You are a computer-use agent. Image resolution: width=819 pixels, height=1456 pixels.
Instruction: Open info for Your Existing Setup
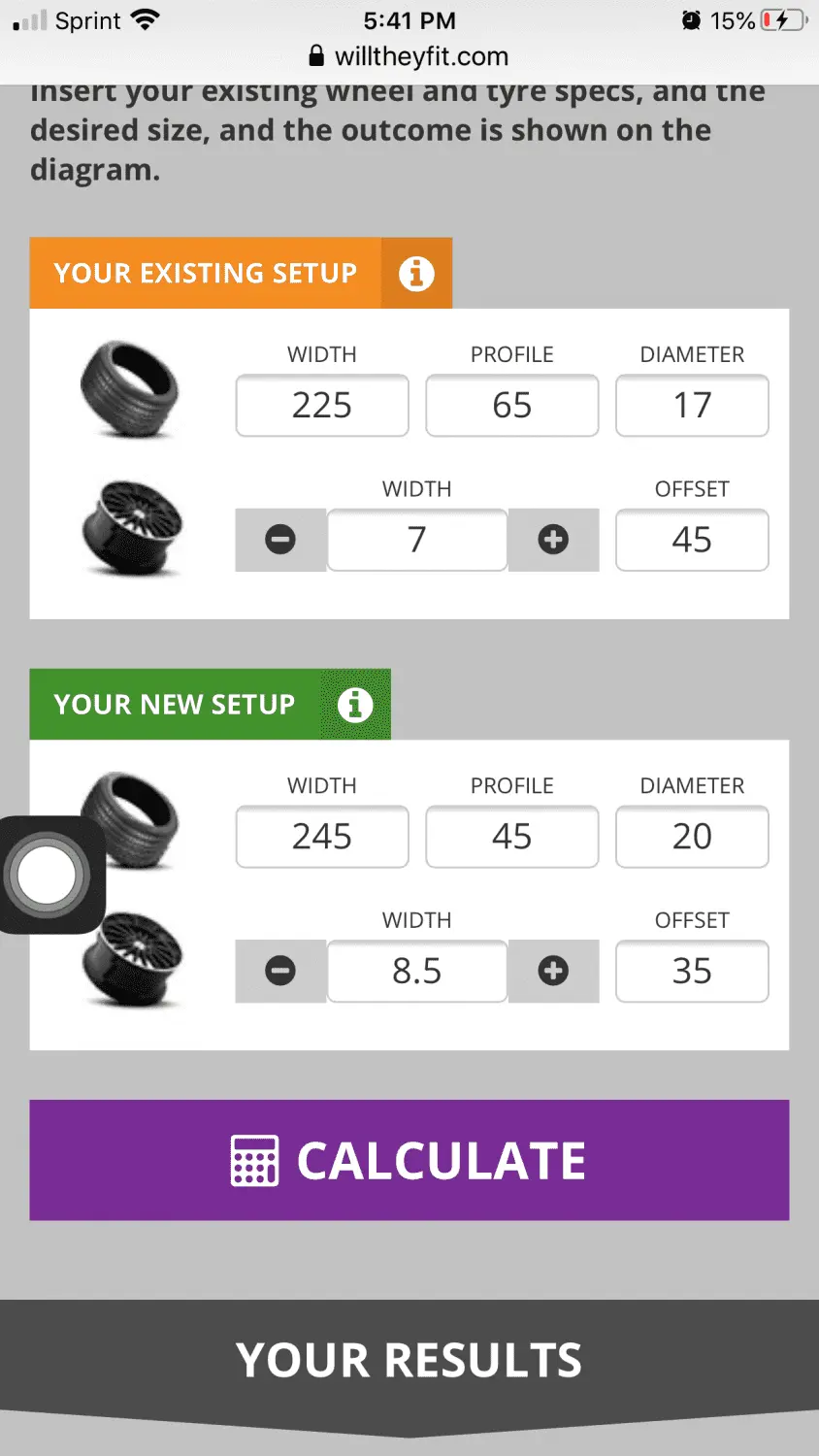[x=416, y=274]
